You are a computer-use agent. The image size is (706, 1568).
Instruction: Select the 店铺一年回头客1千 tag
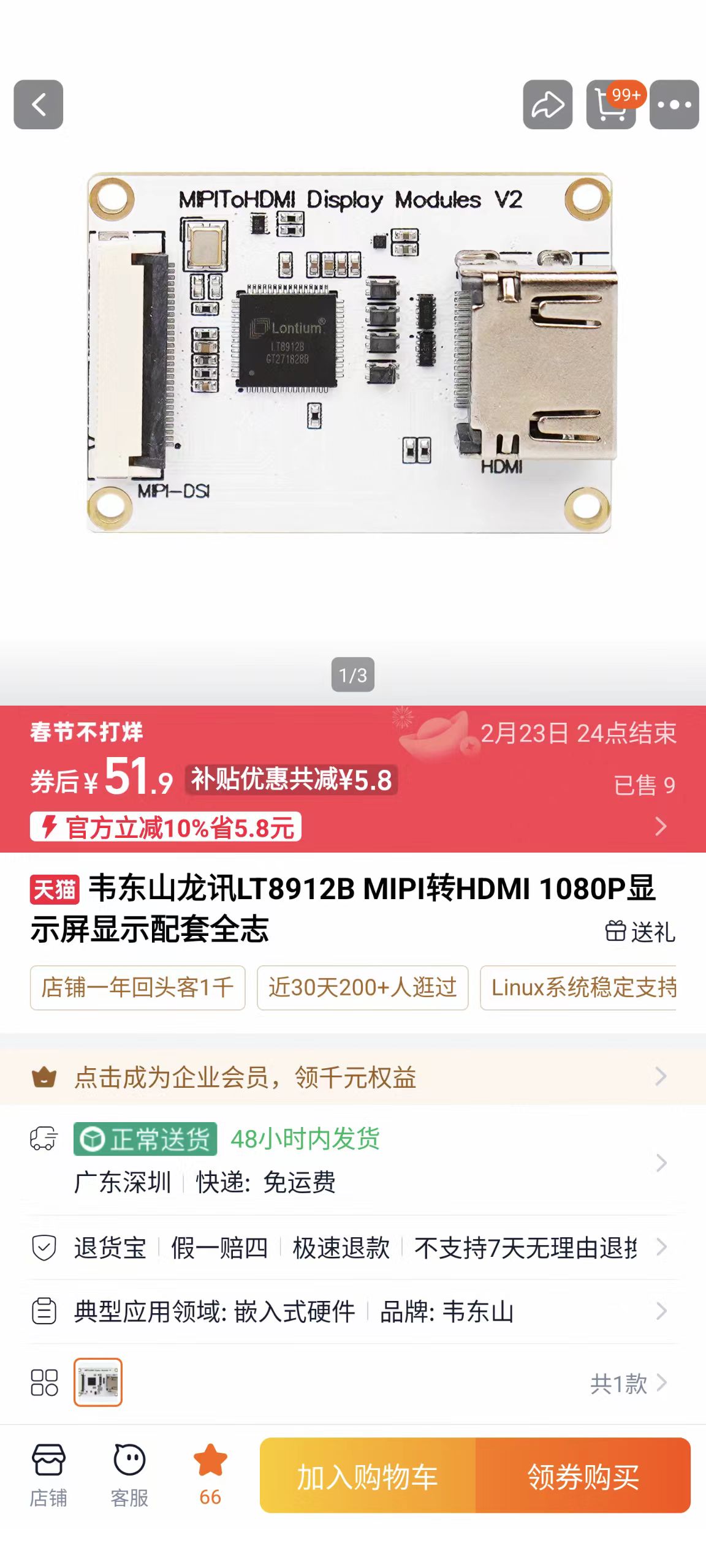coord(137,987)
